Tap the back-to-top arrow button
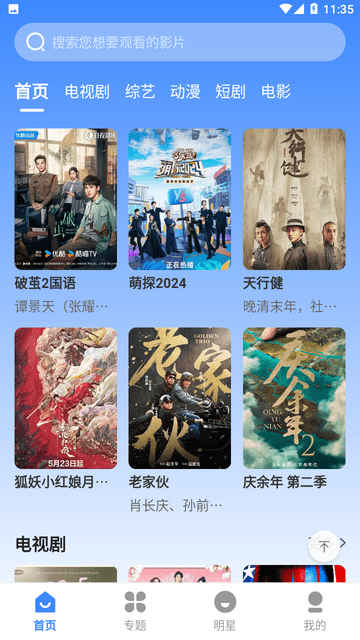Screen dimensions: 360x640 click(x=324, y=546)
